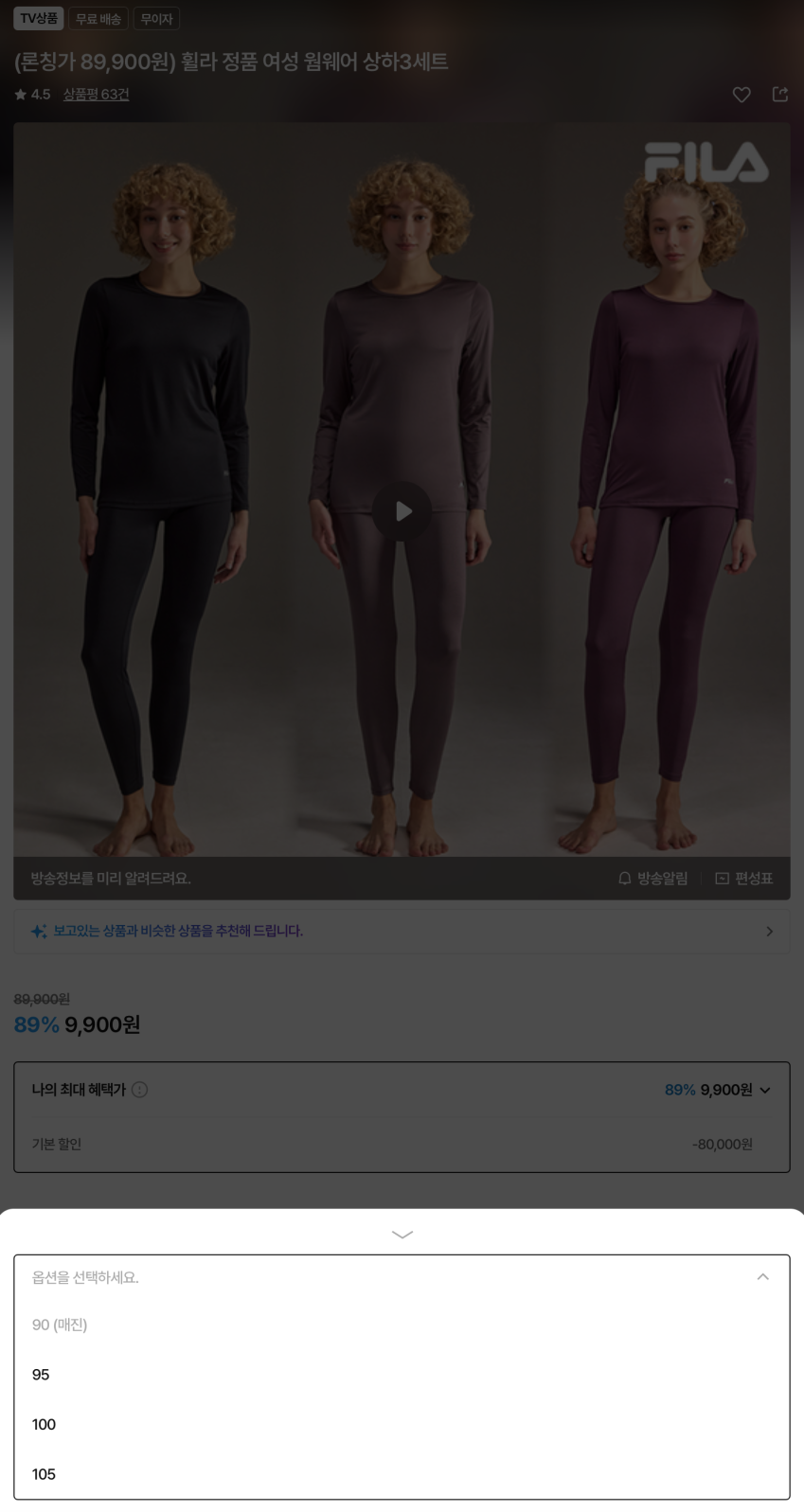Open the 편성표 broadcast schedule
Viewport: 804px width, 1512px height.
point(744,879)
